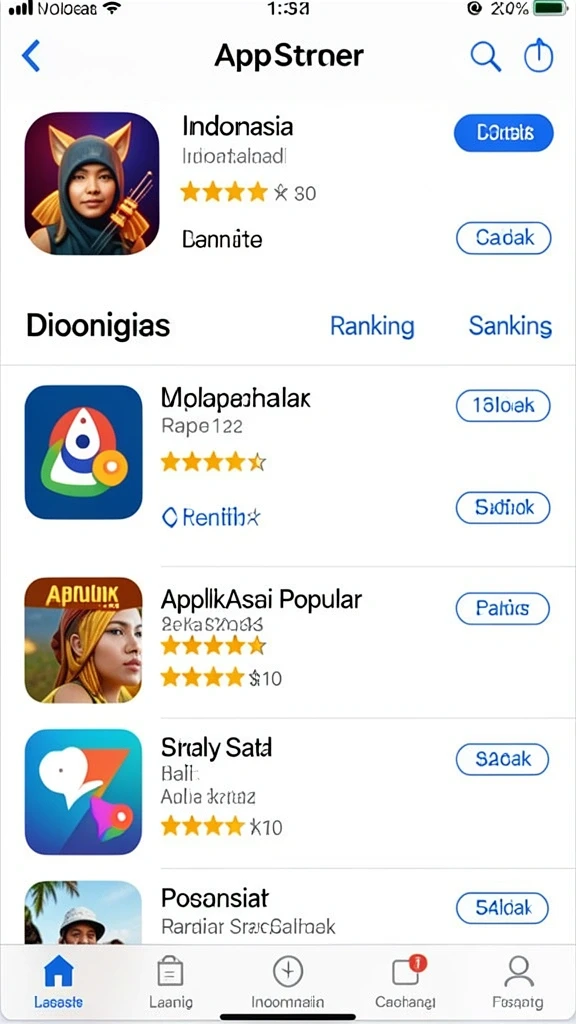Go back with the top-left arrow
Image resolution: width=576 pixels, height=1024 pixels.
coord(31,56)
